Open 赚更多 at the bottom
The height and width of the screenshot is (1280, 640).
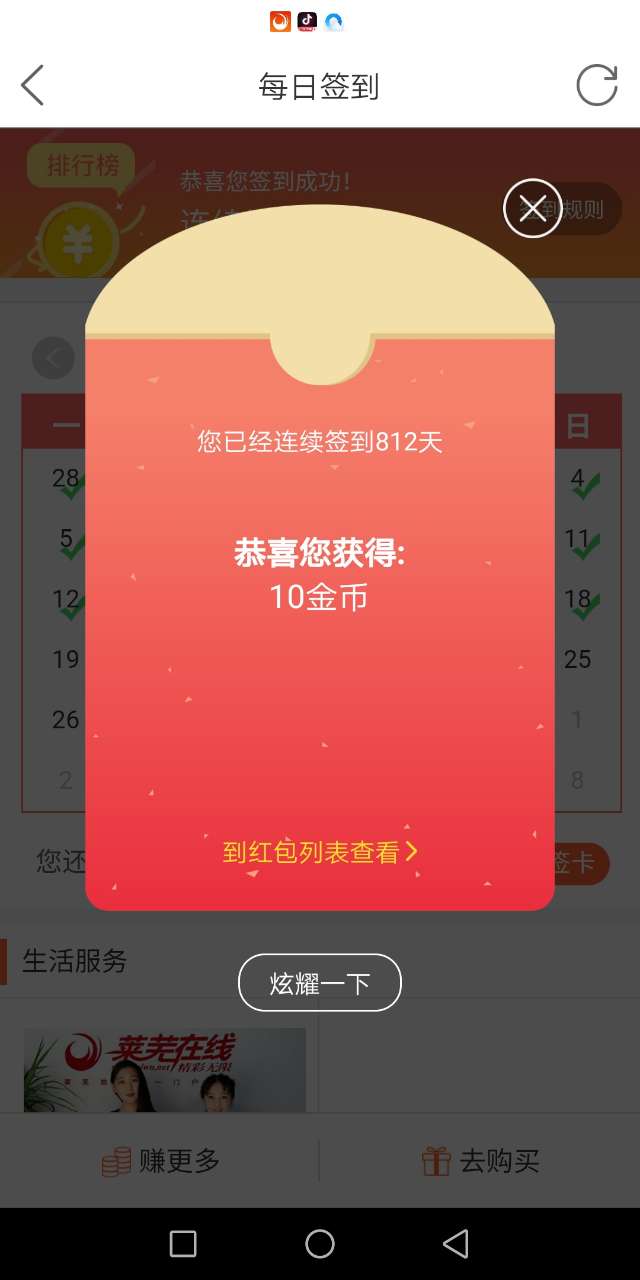coord(160,1161)
